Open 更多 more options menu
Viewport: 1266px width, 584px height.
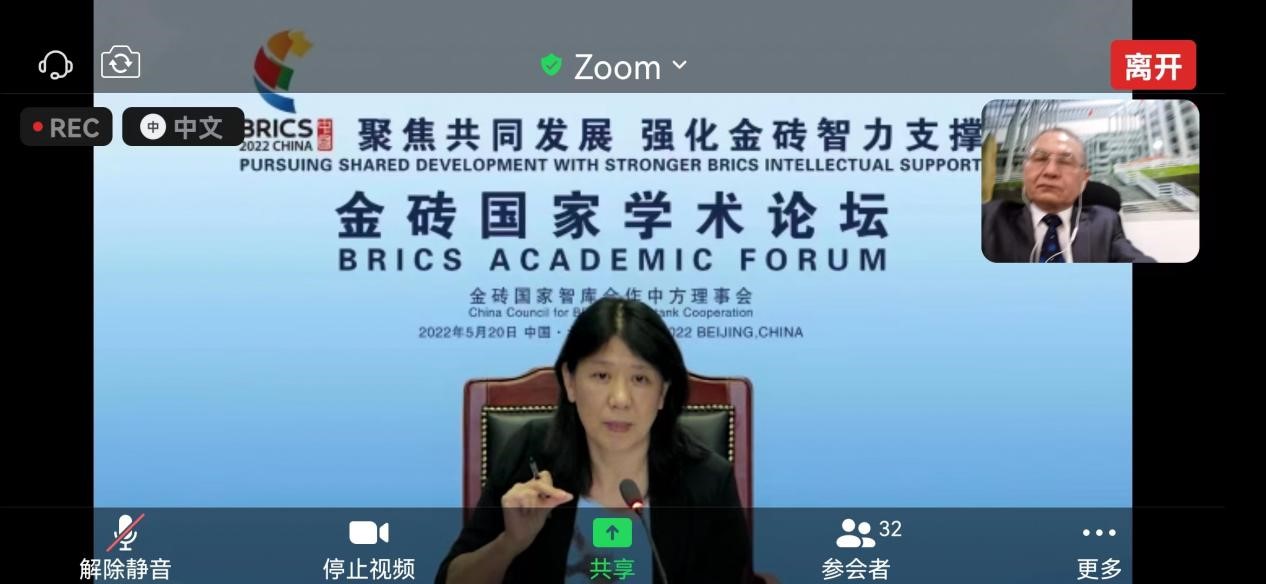click(1098, 546)
